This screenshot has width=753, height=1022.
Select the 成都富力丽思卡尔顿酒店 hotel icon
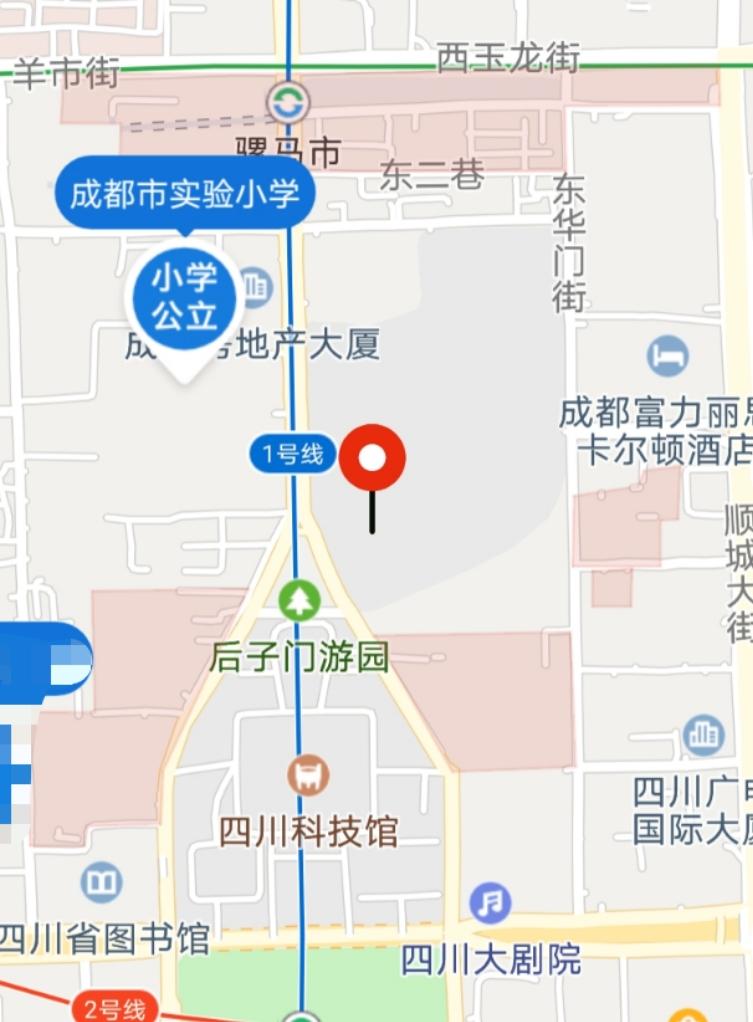[667, 355]
